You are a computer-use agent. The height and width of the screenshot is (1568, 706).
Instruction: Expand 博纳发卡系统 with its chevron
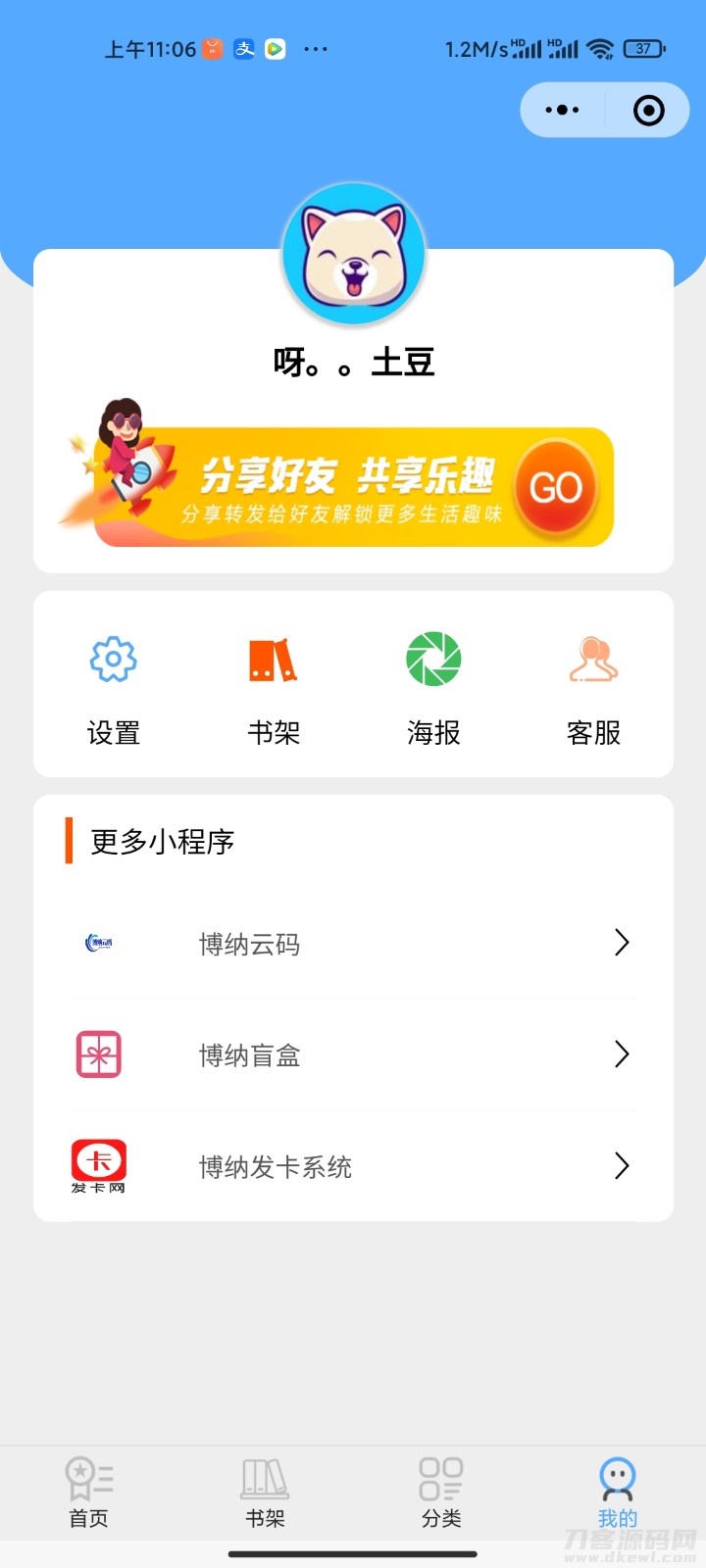(621, 1165)
